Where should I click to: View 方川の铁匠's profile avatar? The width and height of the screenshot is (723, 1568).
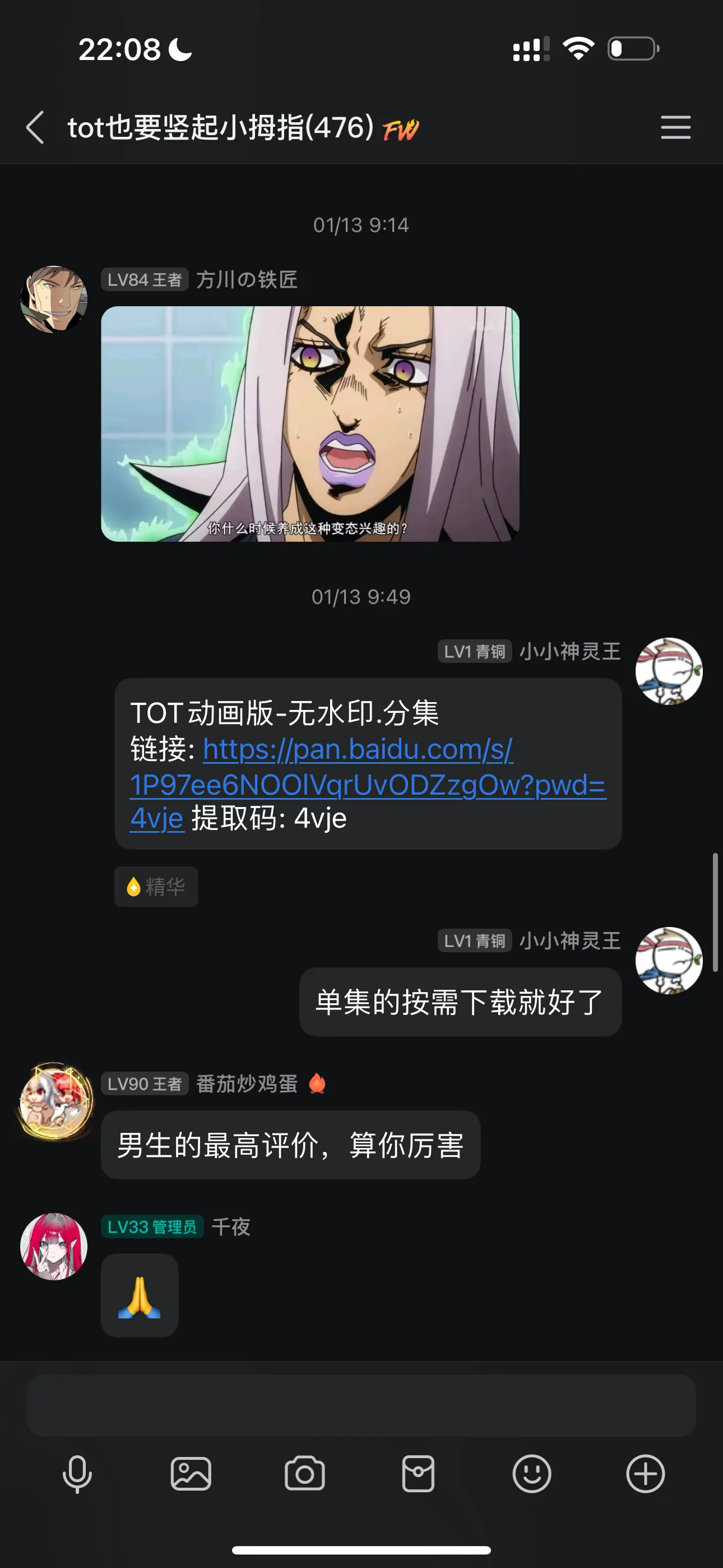54,299
